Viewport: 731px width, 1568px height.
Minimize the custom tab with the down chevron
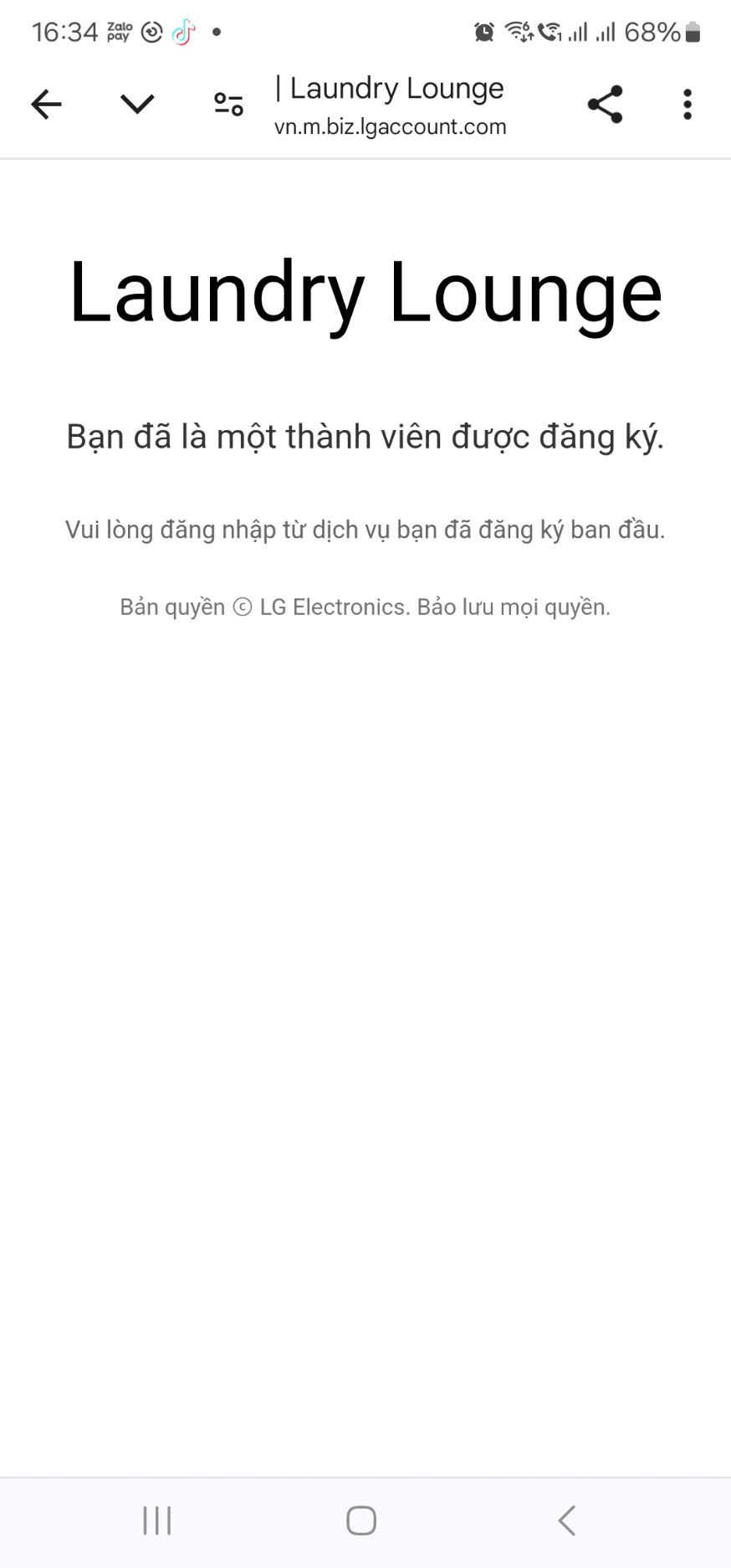137,105
